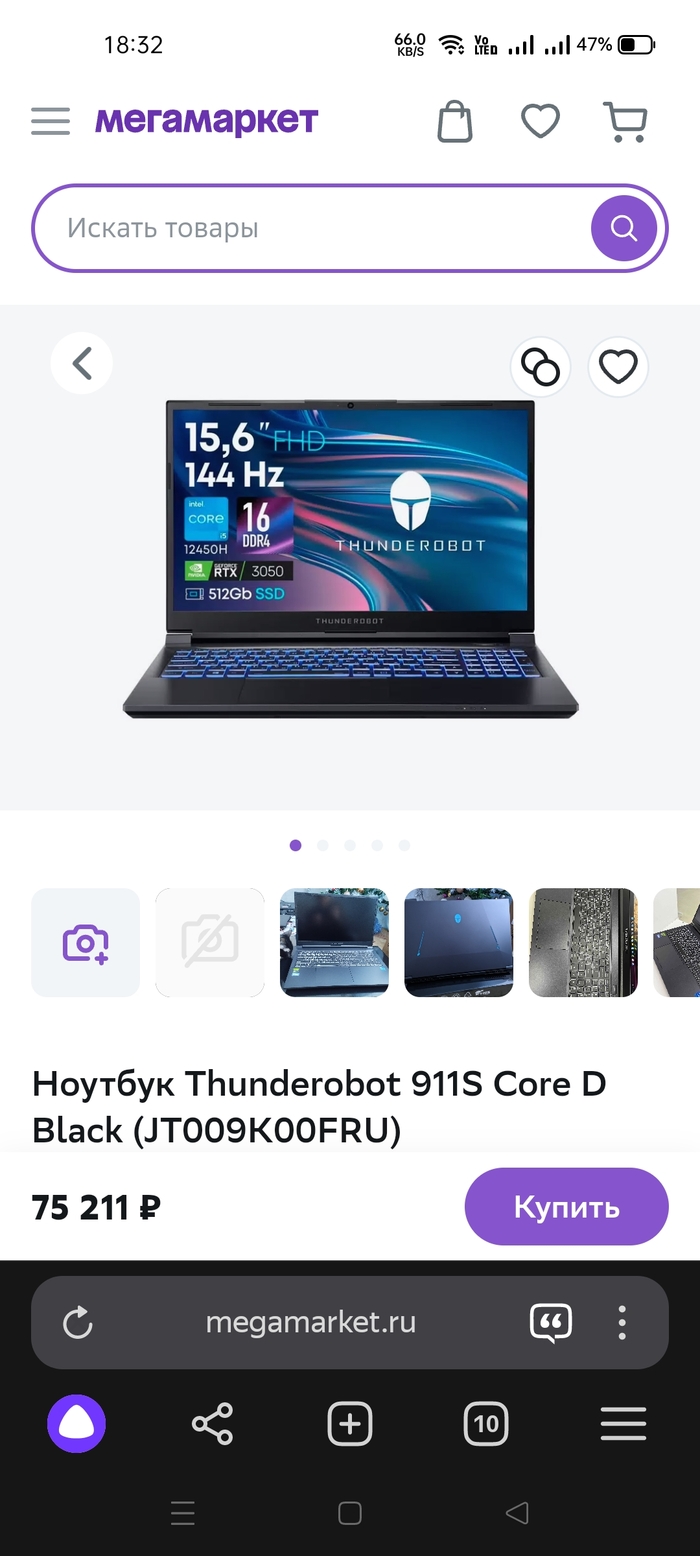Open customer photo of the laptop lid
The image size is (700, 1556).
[458, 942]
